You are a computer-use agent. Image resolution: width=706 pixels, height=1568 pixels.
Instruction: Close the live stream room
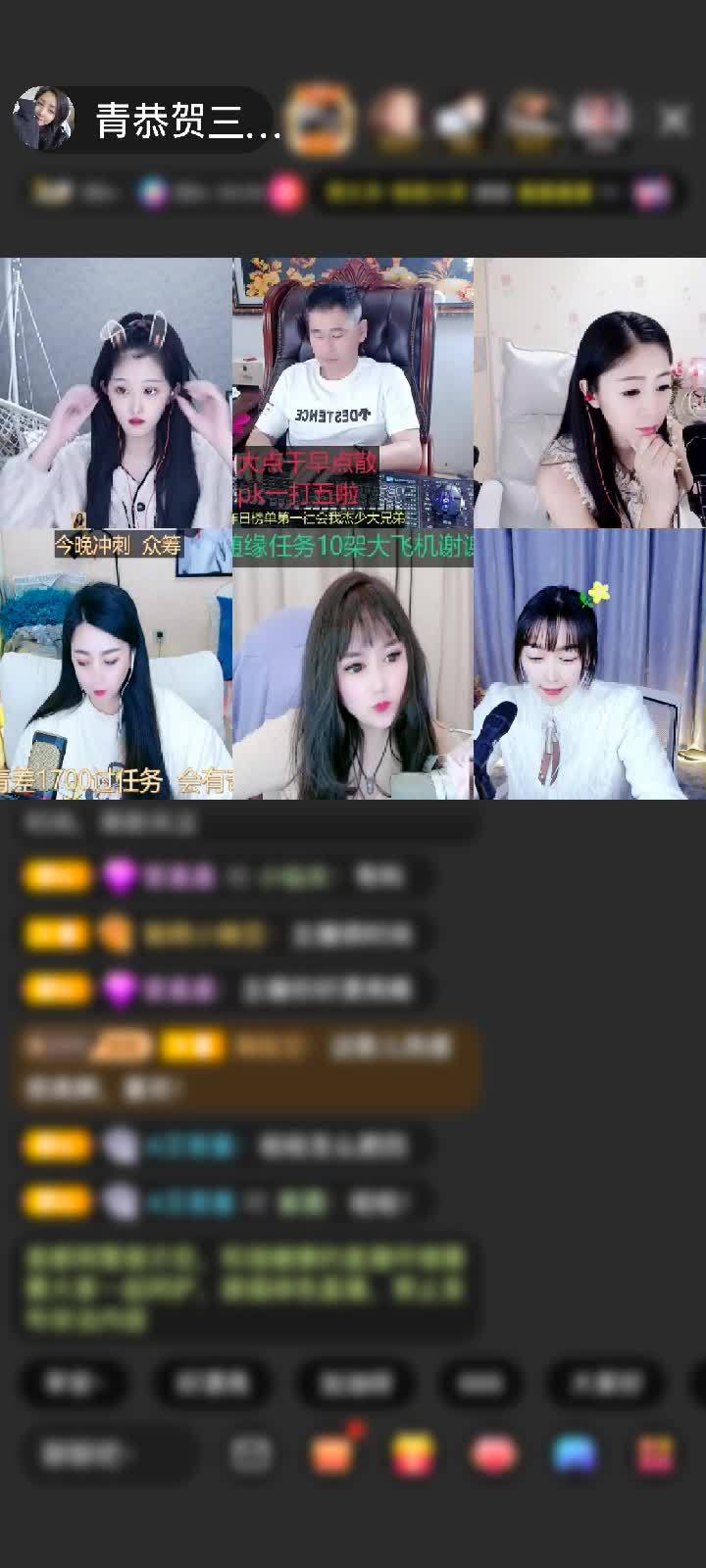tap(674, 120)
